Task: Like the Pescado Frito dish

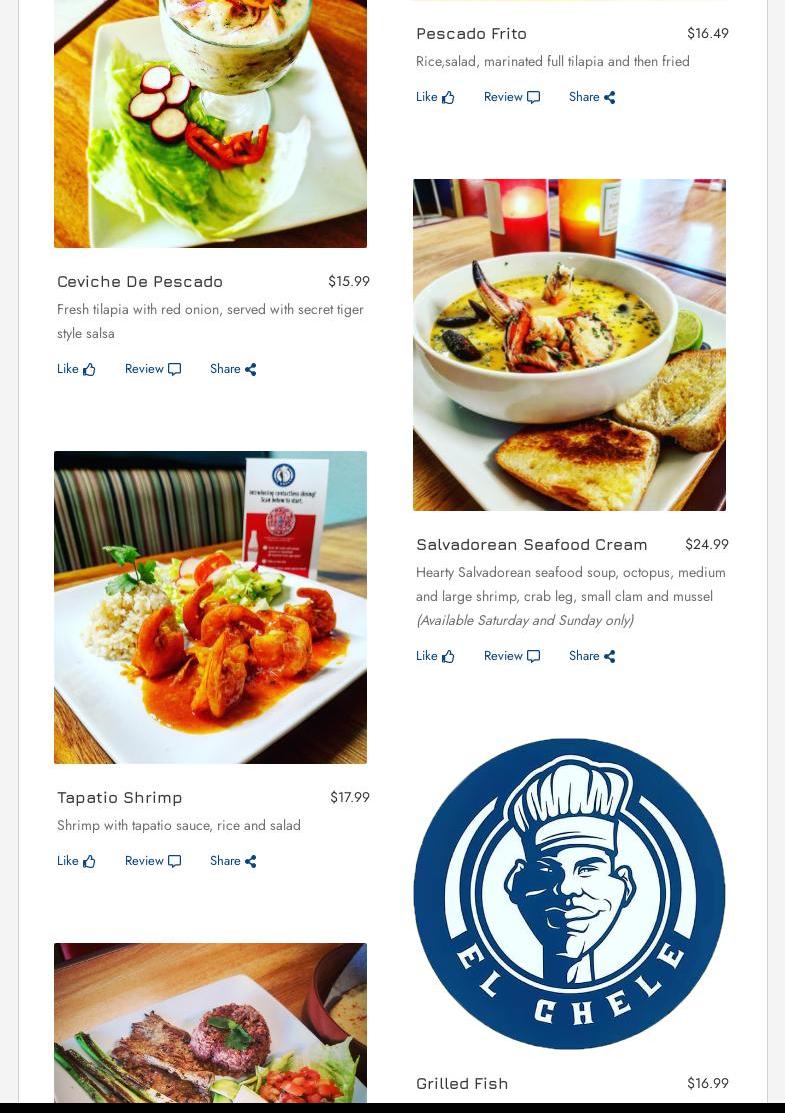Action: (435, 97)
